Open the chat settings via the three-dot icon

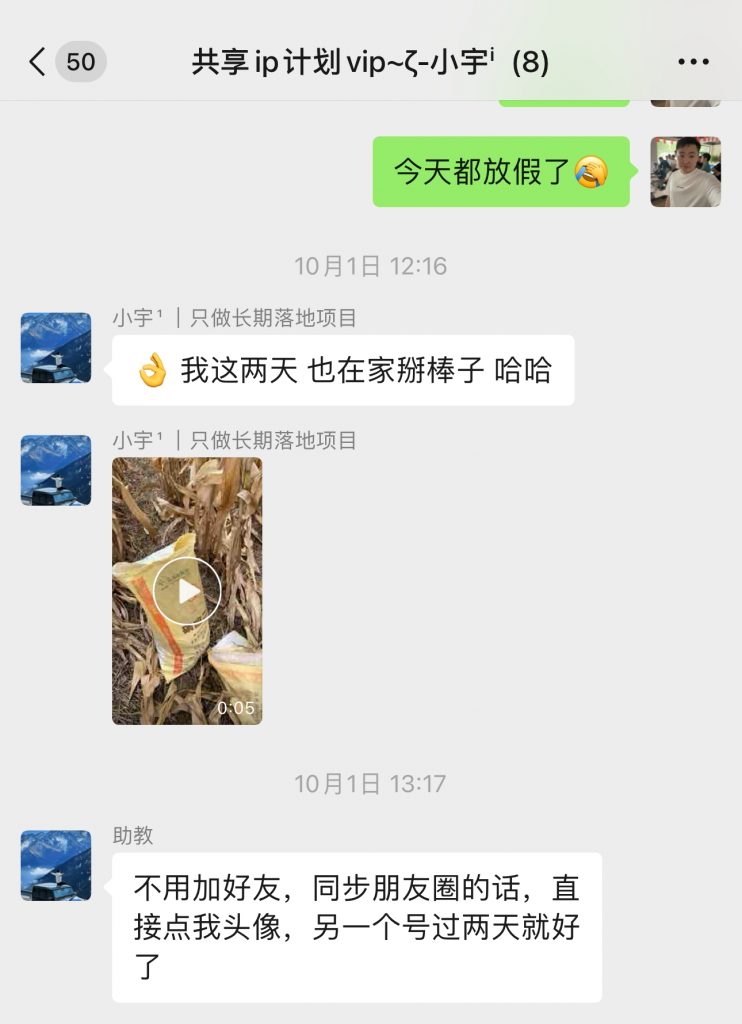692,61
